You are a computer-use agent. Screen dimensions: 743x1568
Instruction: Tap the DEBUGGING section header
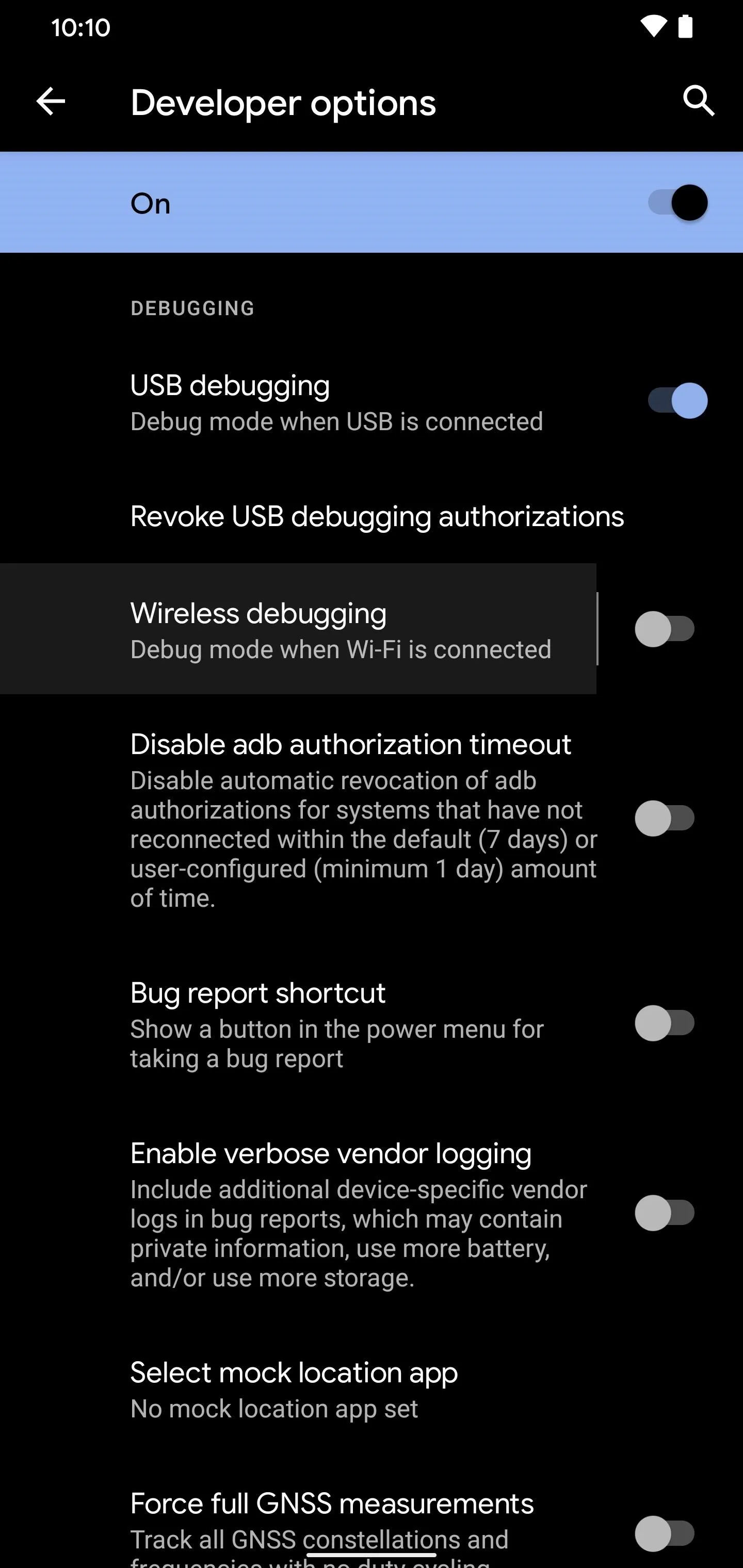(x=192, y=308)
